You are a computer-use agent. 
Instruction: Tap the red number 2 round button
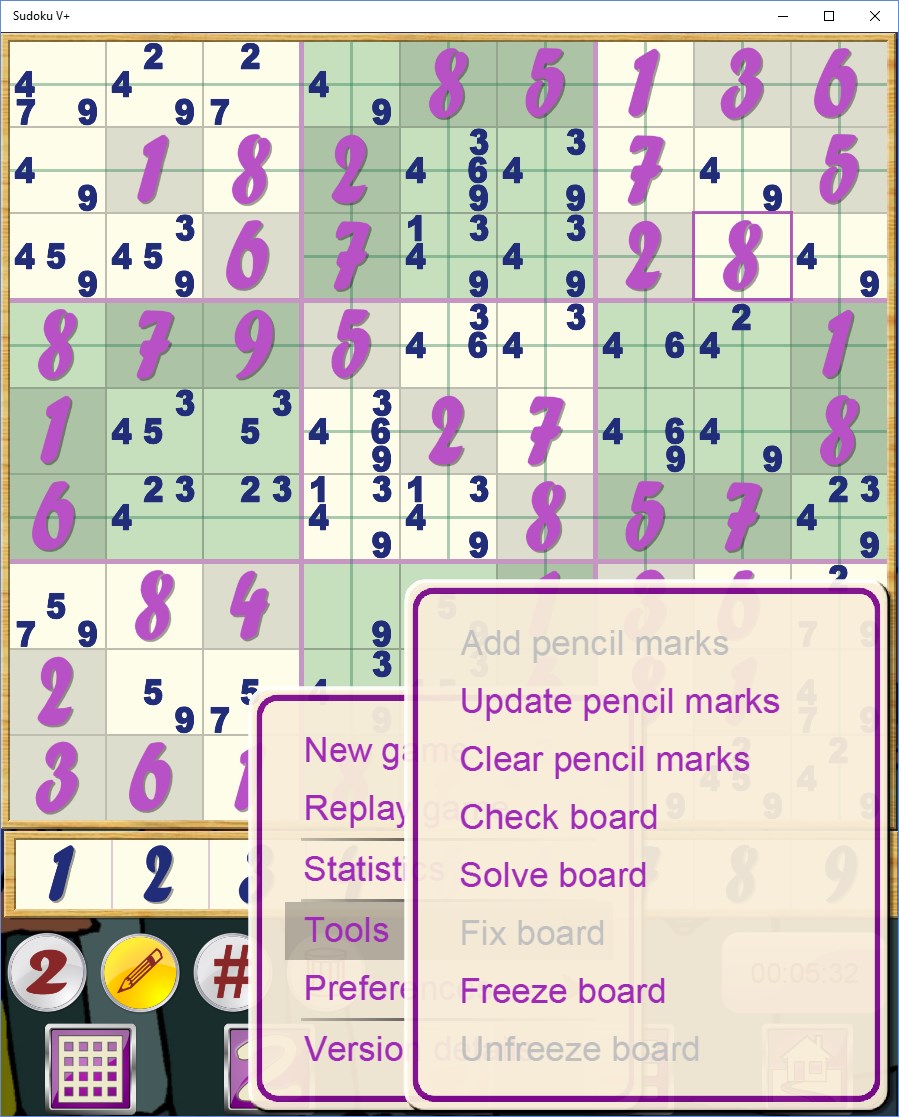[x=45, y=971]
